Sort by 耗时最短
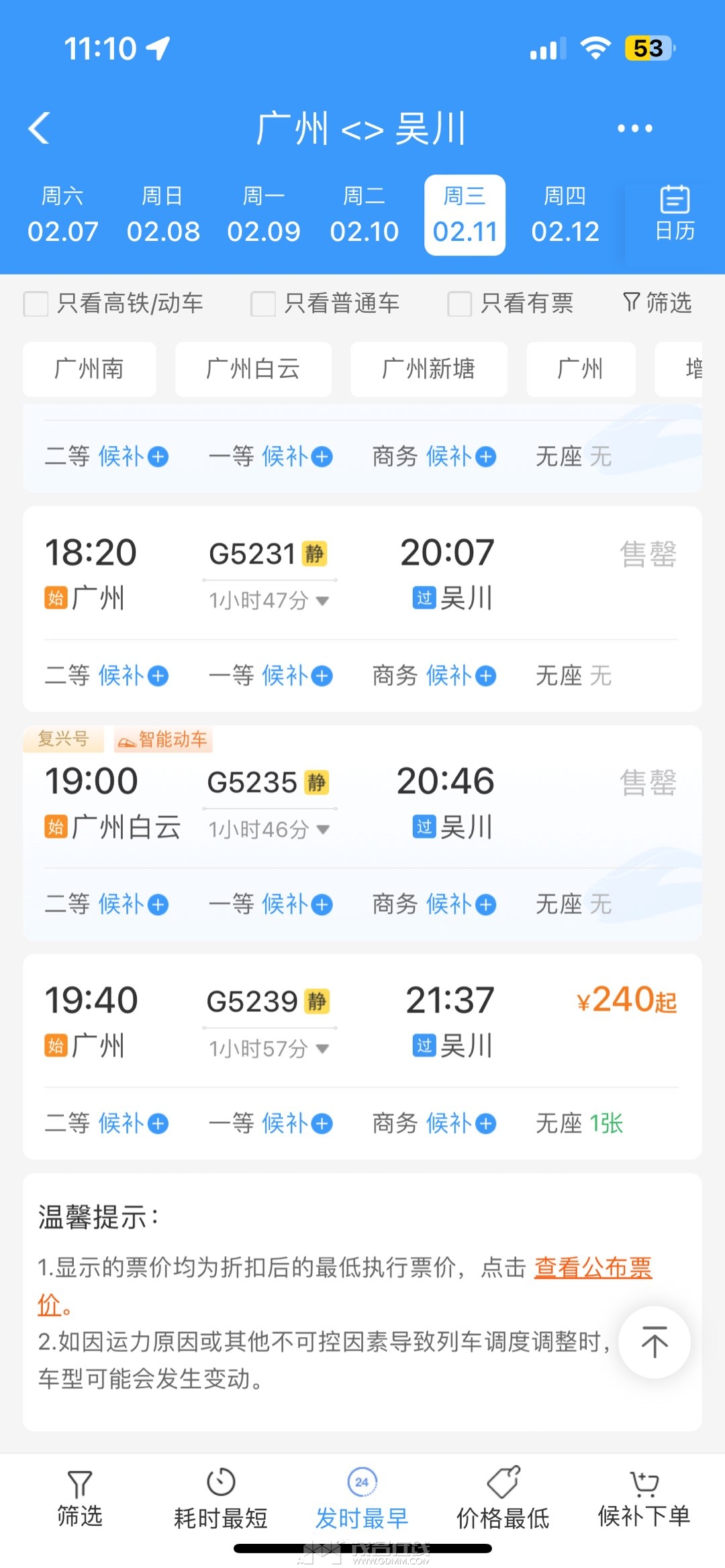The width and height of the screenshot is (725, 1568). (x=220, y=1499)
